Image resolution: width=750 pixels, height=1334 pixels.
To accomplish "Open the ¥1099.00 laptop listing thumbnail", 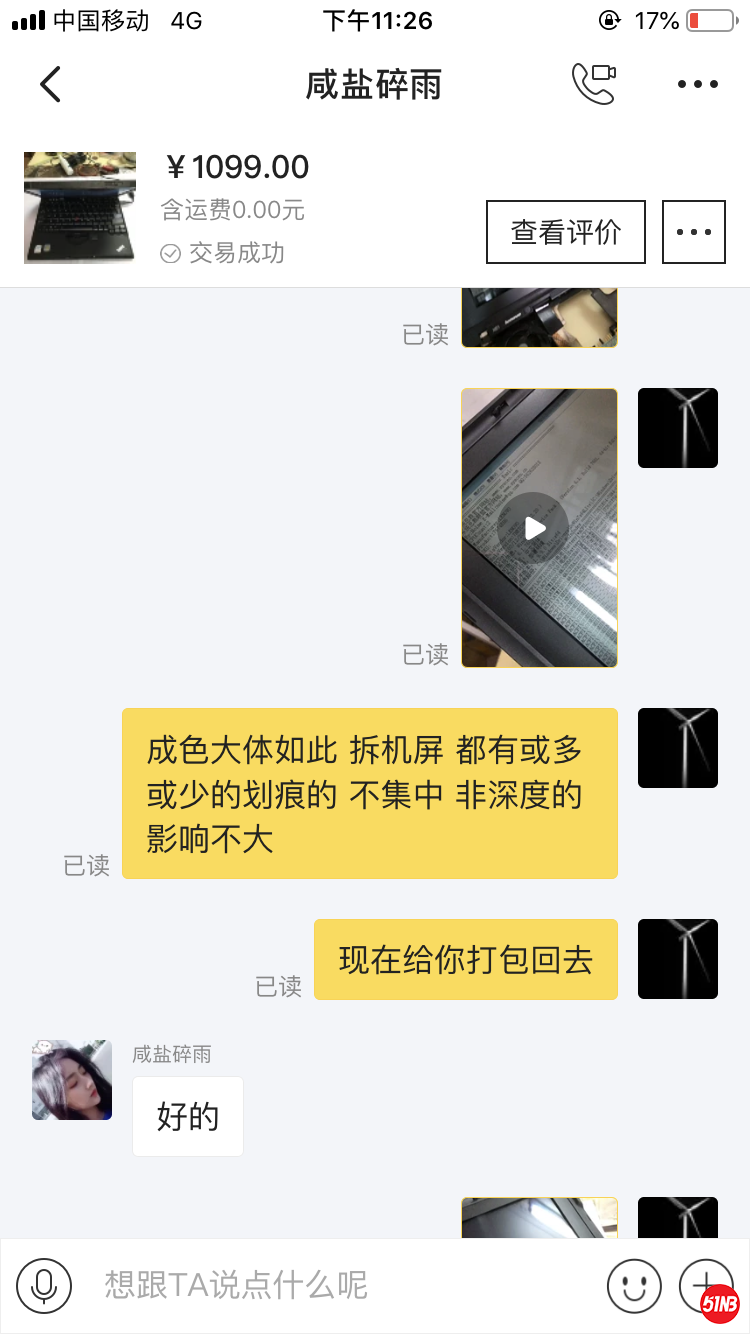I will tap(80, 207).
